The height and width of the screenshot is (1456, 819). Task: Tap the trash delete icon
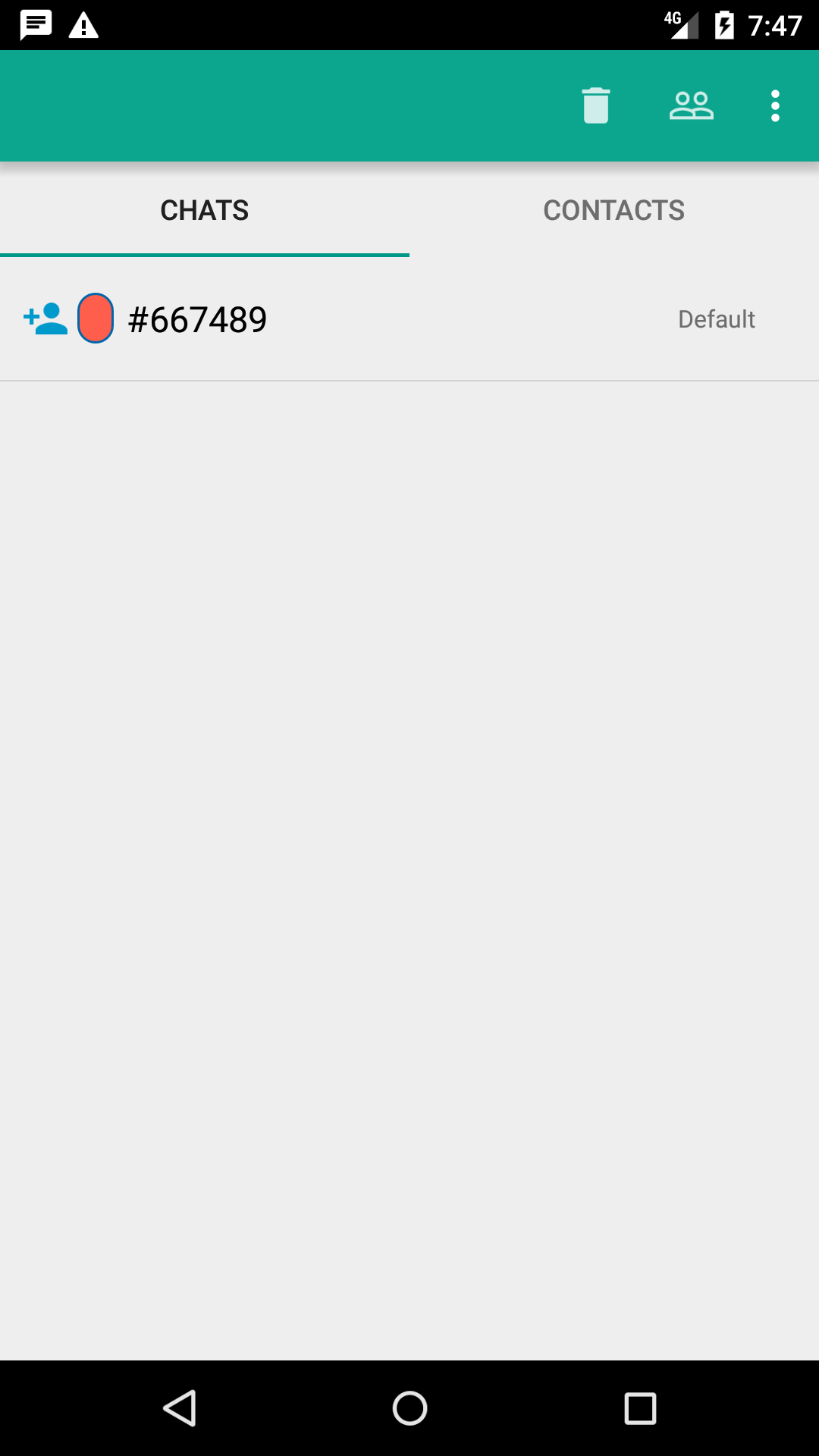pos(596,105)
